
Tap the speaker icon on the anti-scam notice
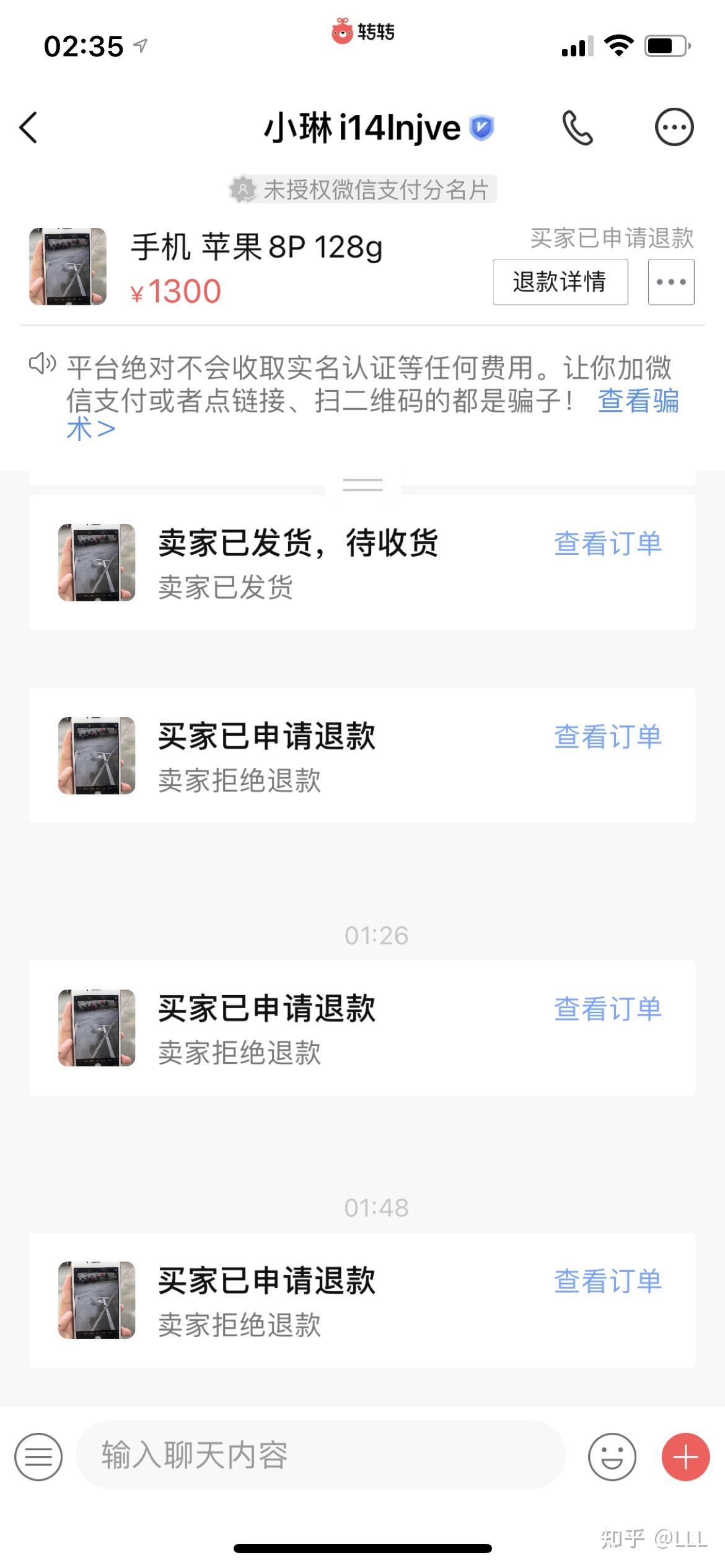(x=42, y=365)
